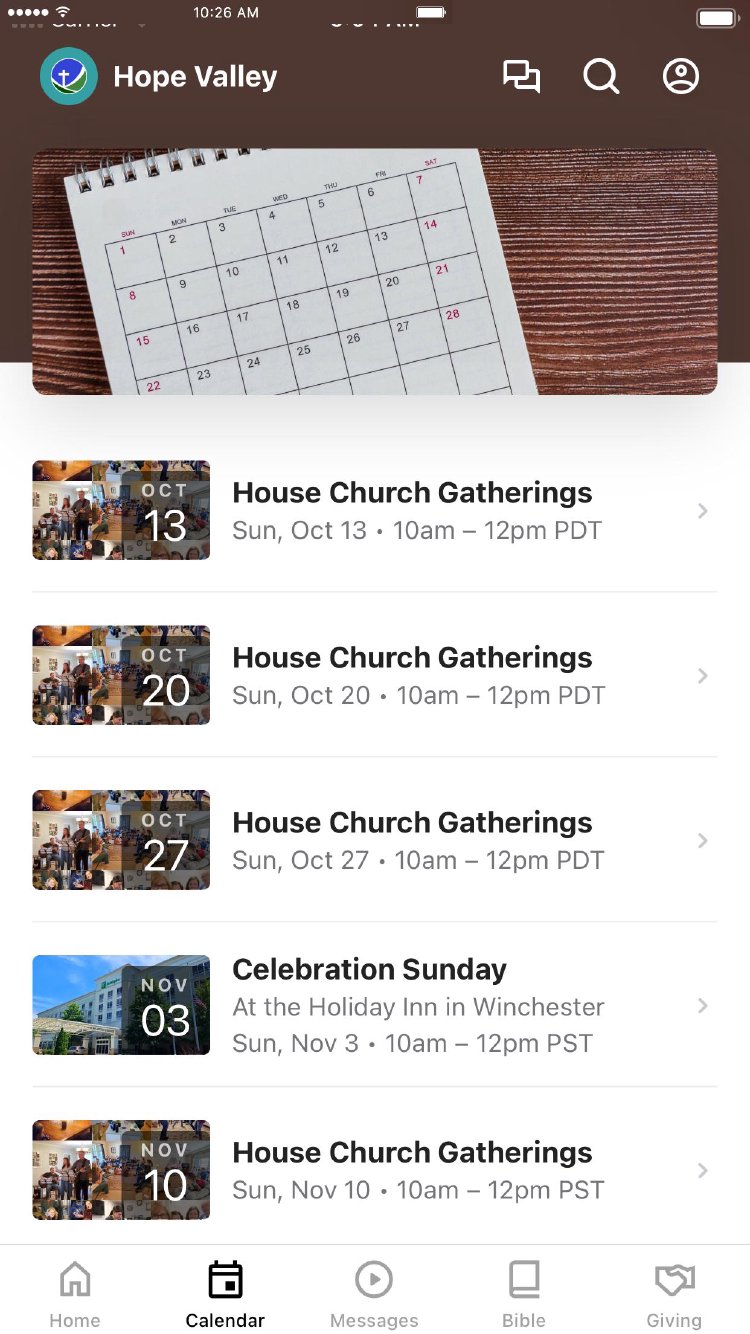
Task: Open the user profile icon
Action: [x=681, y=77]
